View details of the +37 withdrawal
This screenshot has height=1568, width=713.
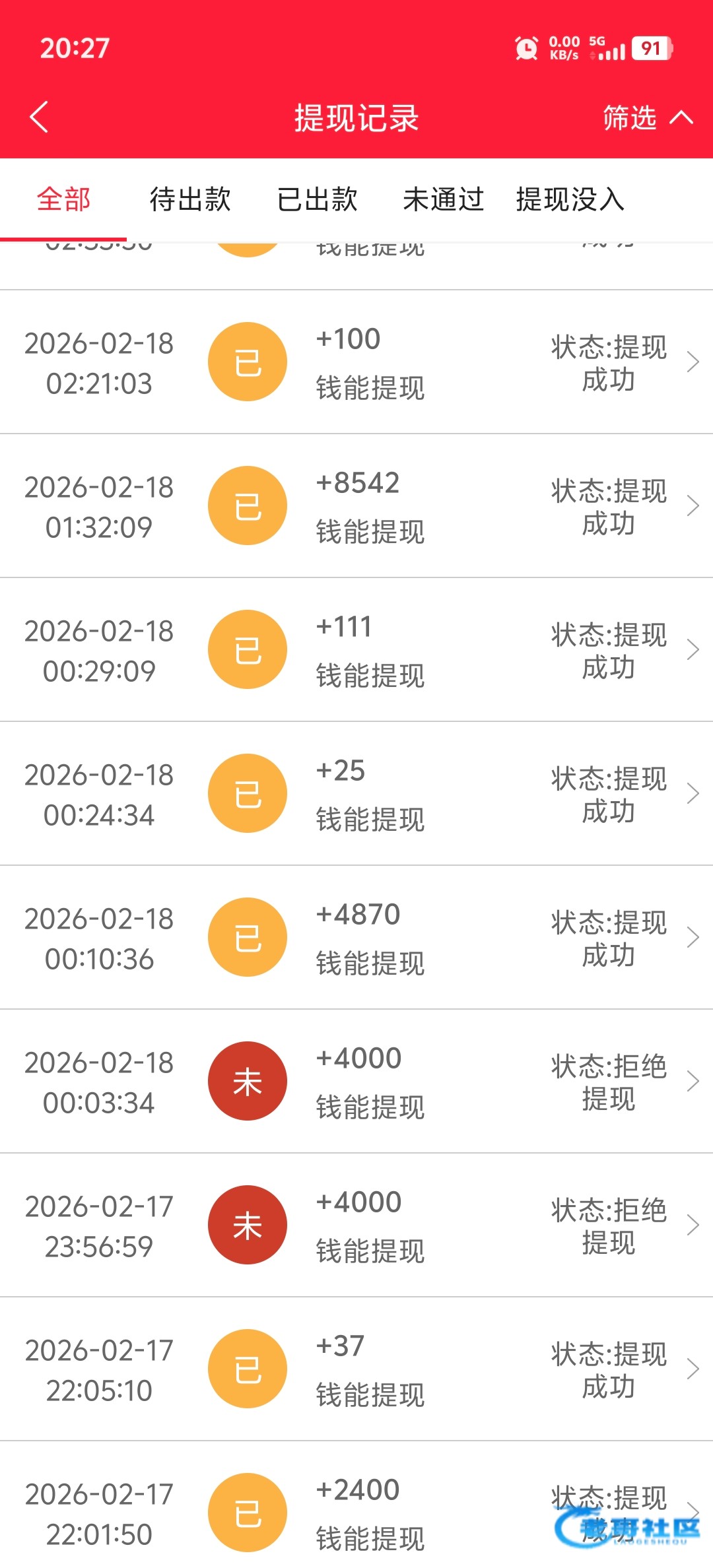pyautogui.click(x=356, y=1369)
